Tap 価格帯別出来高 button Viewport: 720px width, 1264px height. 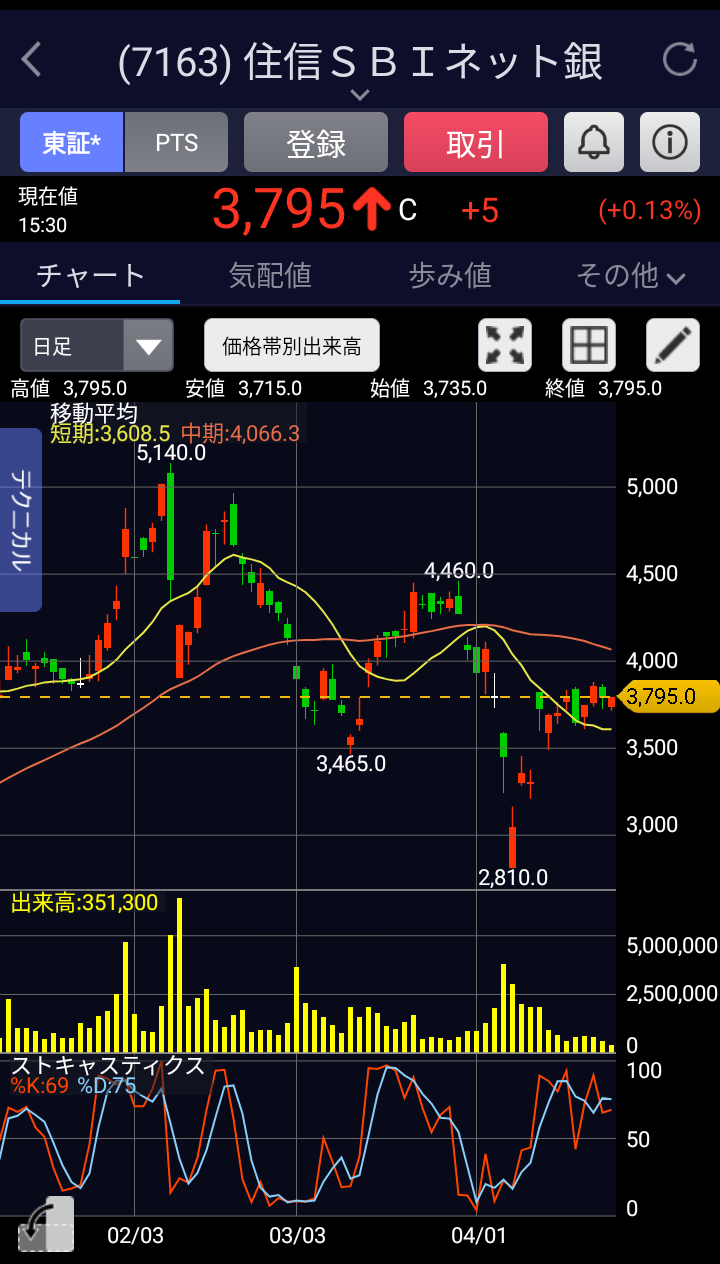[292, 346]
